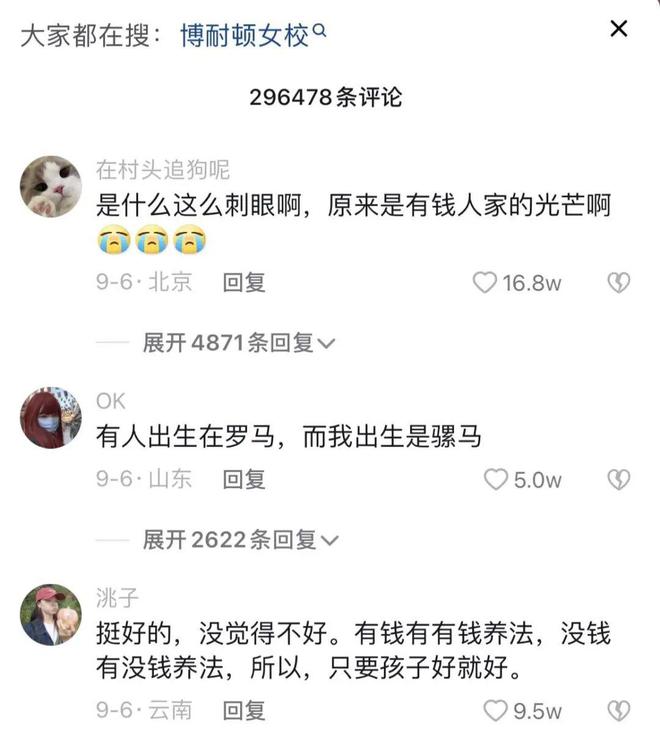Dislike the comment by 在村头追狗呢
Screen dimensions: 660x745
point(619,283)
